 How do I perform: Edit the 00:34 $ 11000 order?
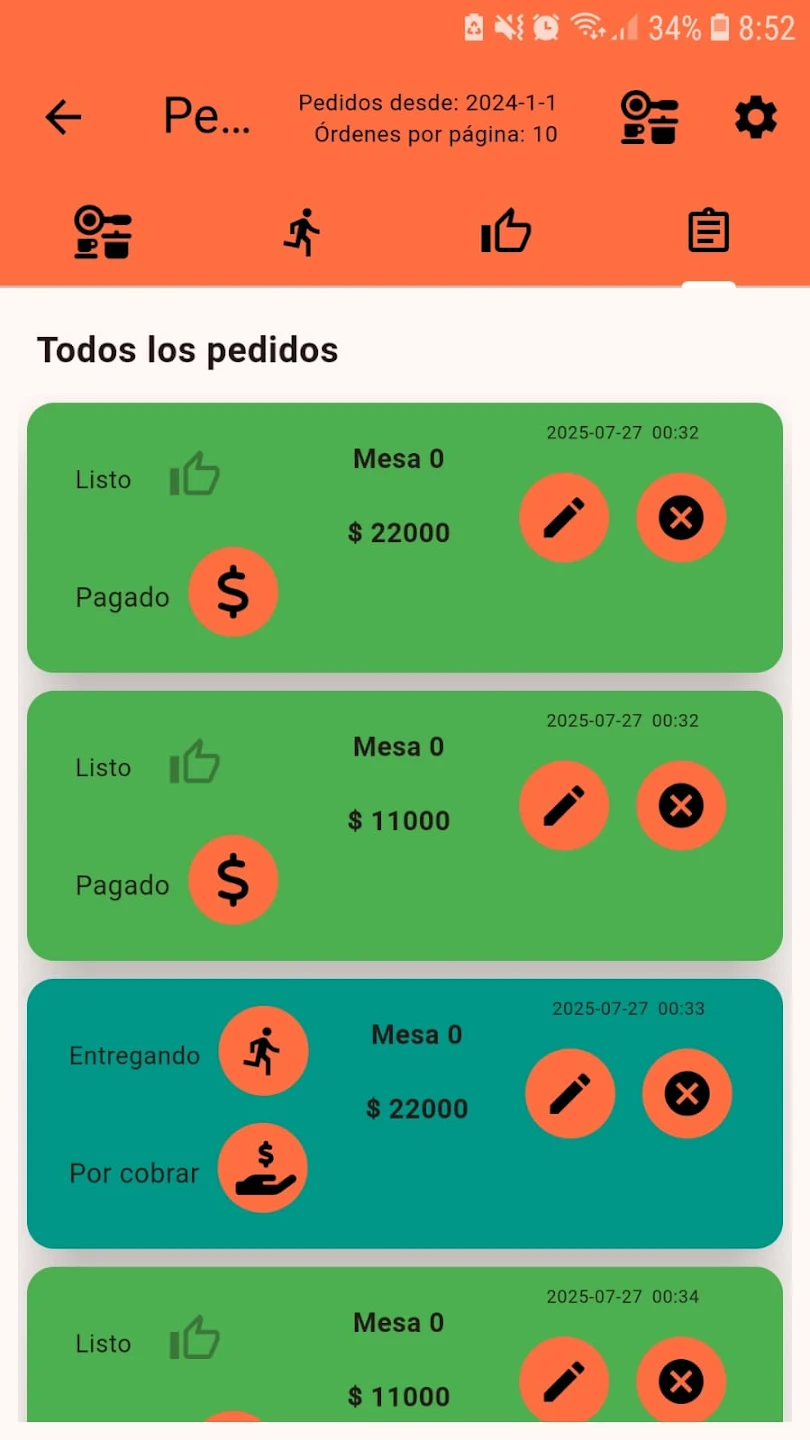click(564, 1382)
